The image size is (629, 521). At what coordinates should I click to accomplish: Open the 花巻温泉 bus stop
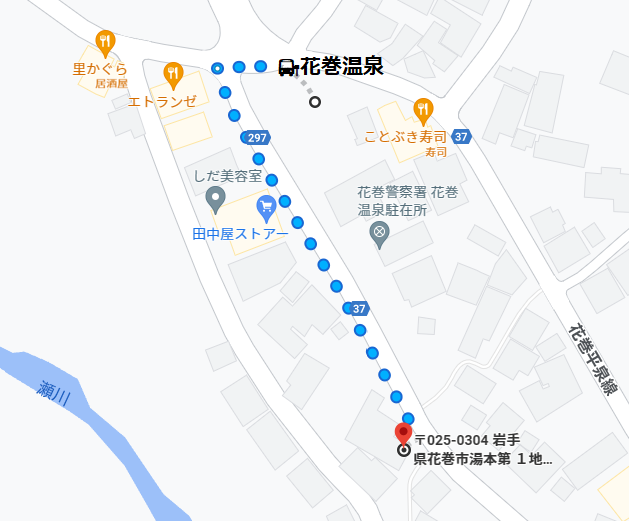click(x=287, y=67)
